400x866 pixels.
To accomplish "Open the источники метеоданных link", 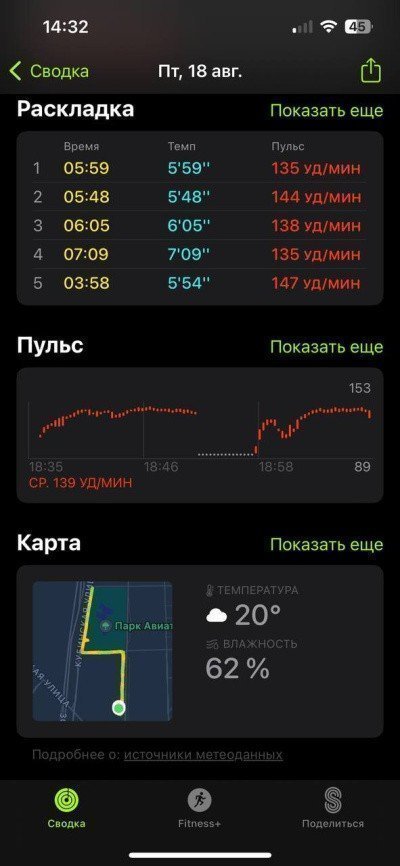I will [203, 754].
